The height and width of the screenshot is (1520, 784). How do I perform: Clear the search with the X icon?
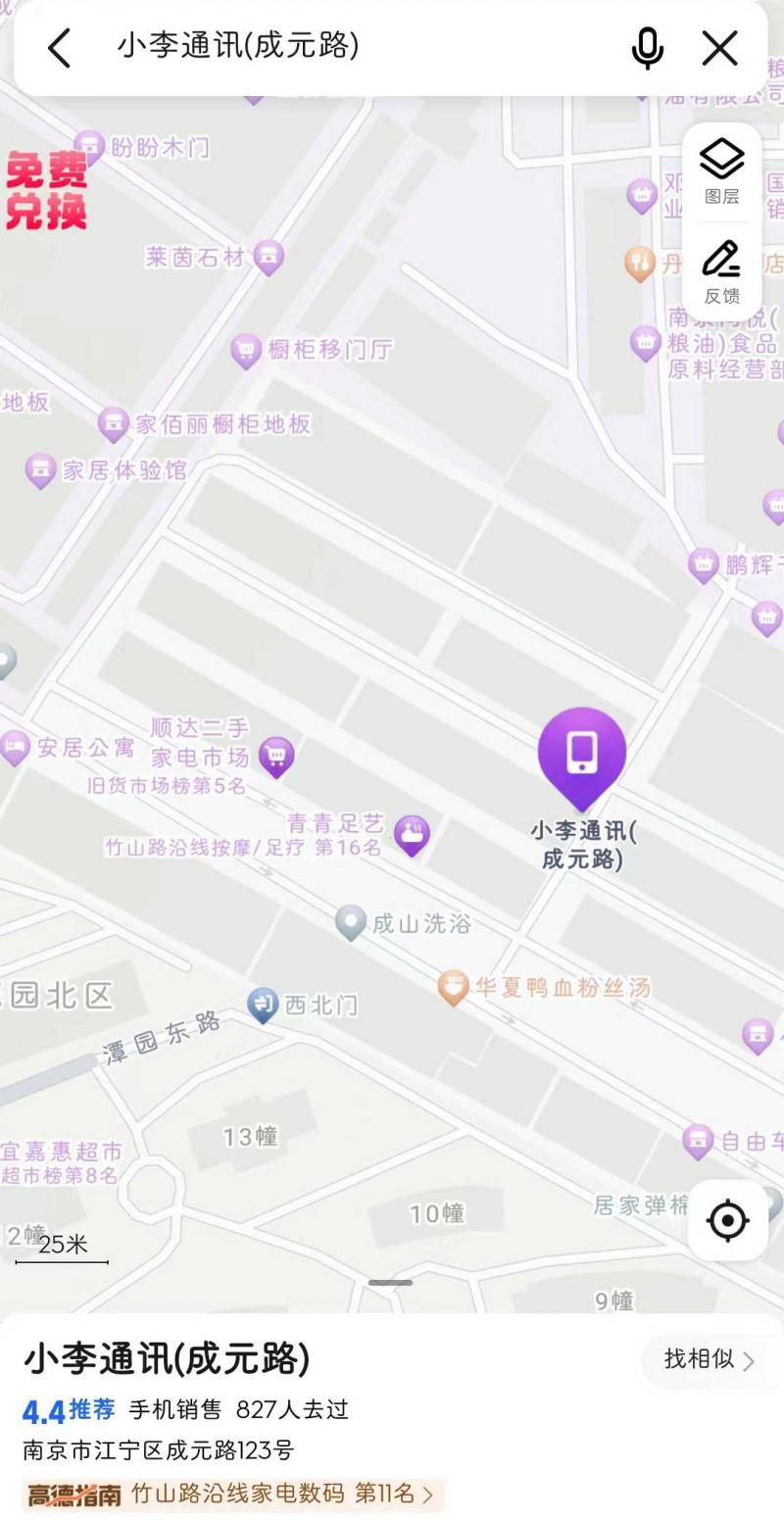[x=720, y=47]
